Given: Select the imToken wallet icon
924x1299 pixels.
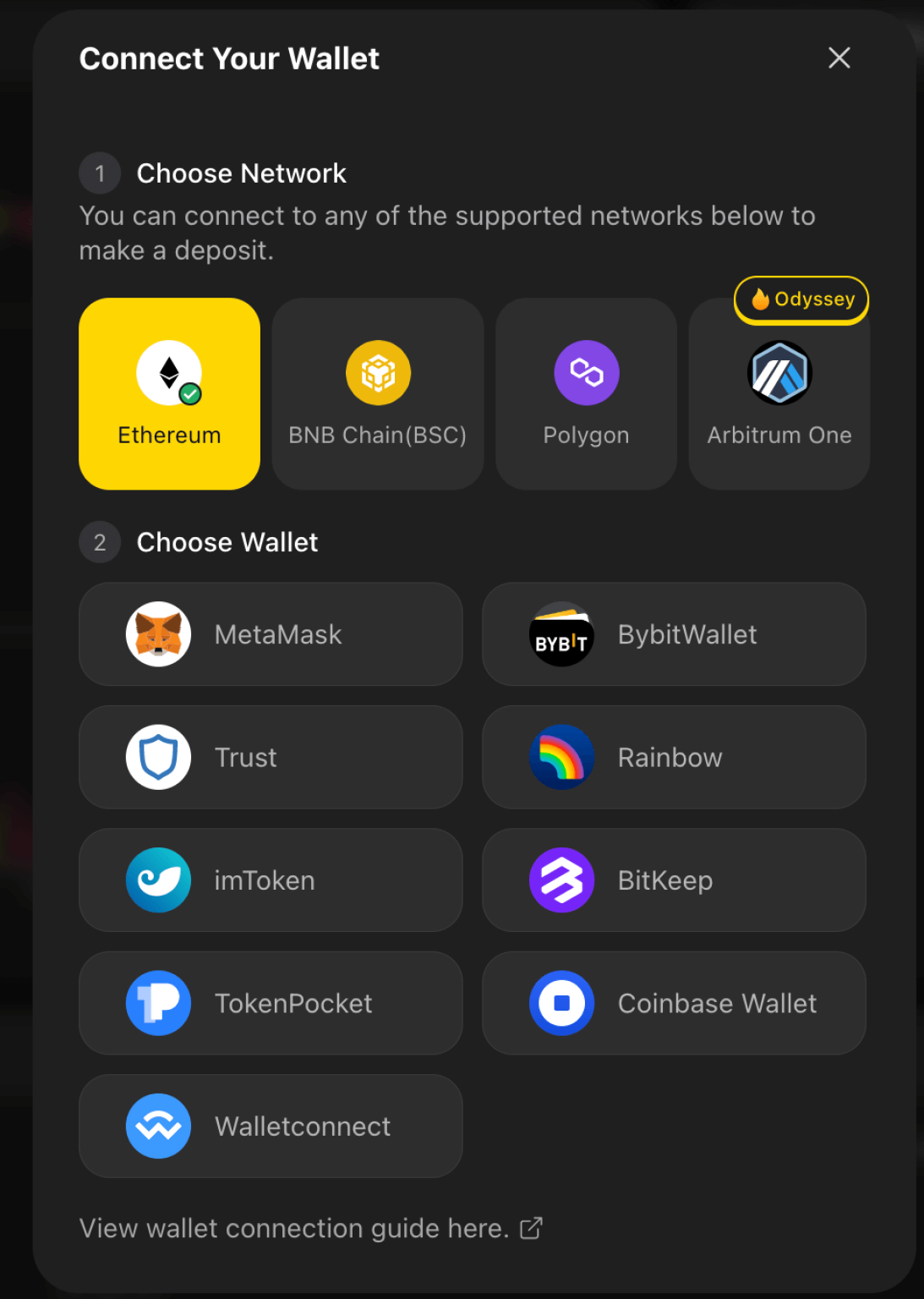Looking at the screenshot, I should pos(158,880).
